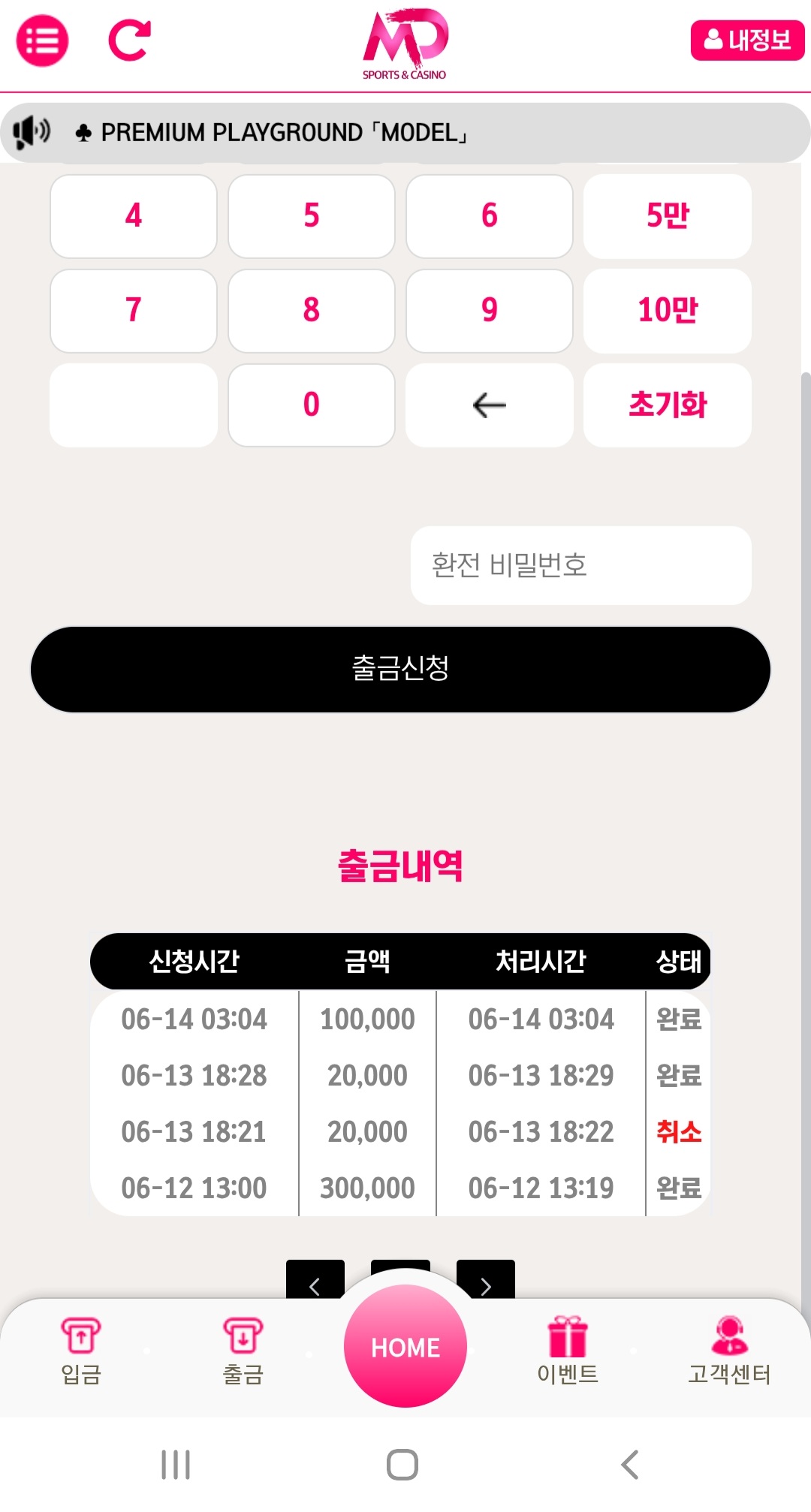This screenshot has width=811, height=1512.
Task: Open 내정보 (My Info)
Action: (x=746, y=41)
